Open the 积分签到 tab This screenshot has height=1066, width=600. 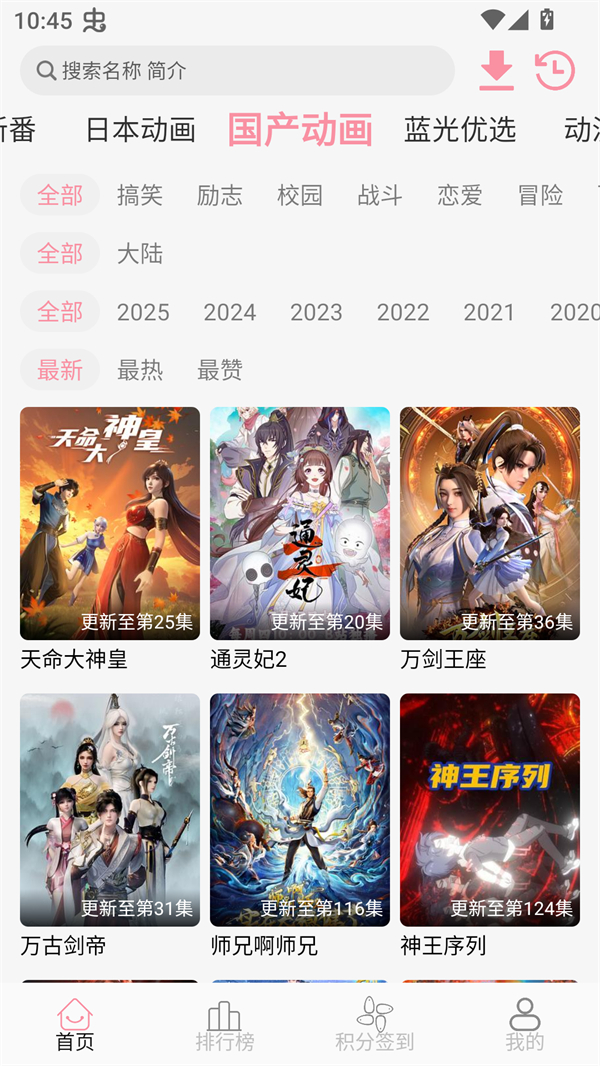[x=375, y=1026]
